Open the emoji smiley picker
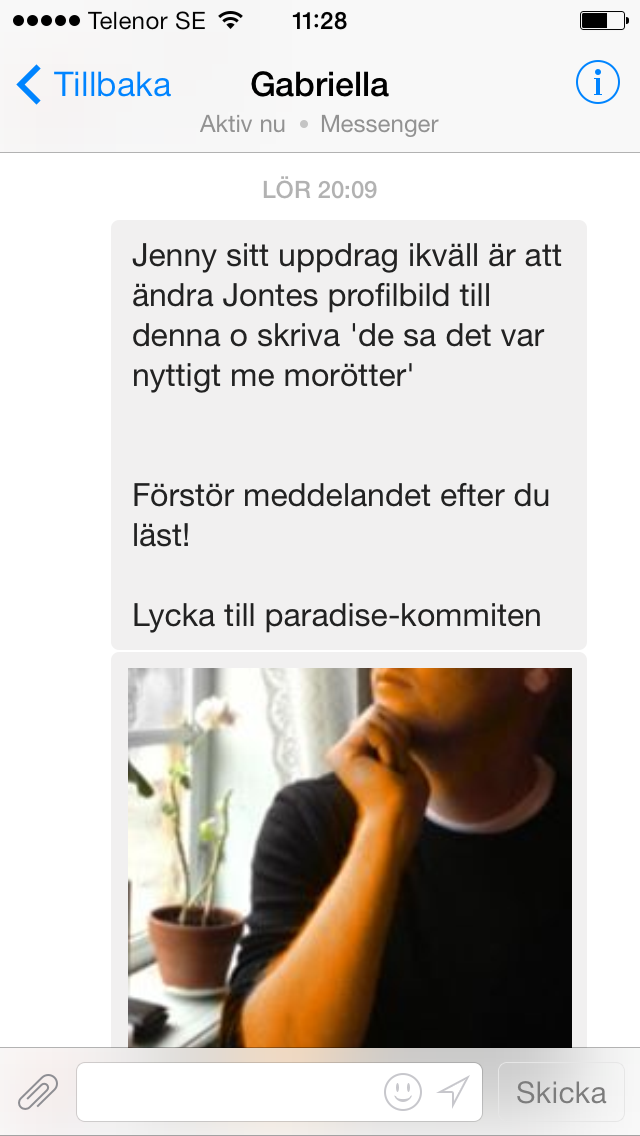The image size is (640, 1136). click(x=402, y=1092)
